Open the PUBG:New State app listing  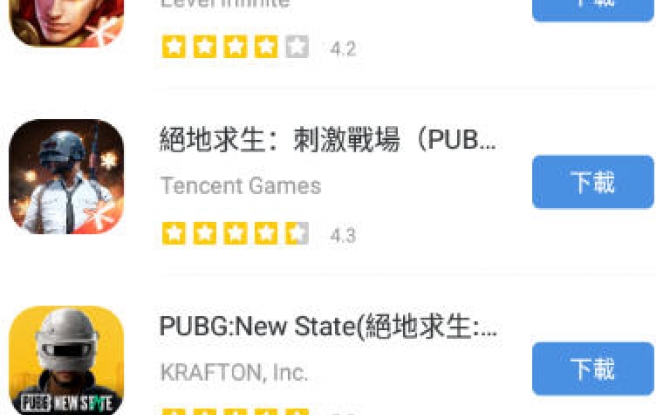pos(328,327)
